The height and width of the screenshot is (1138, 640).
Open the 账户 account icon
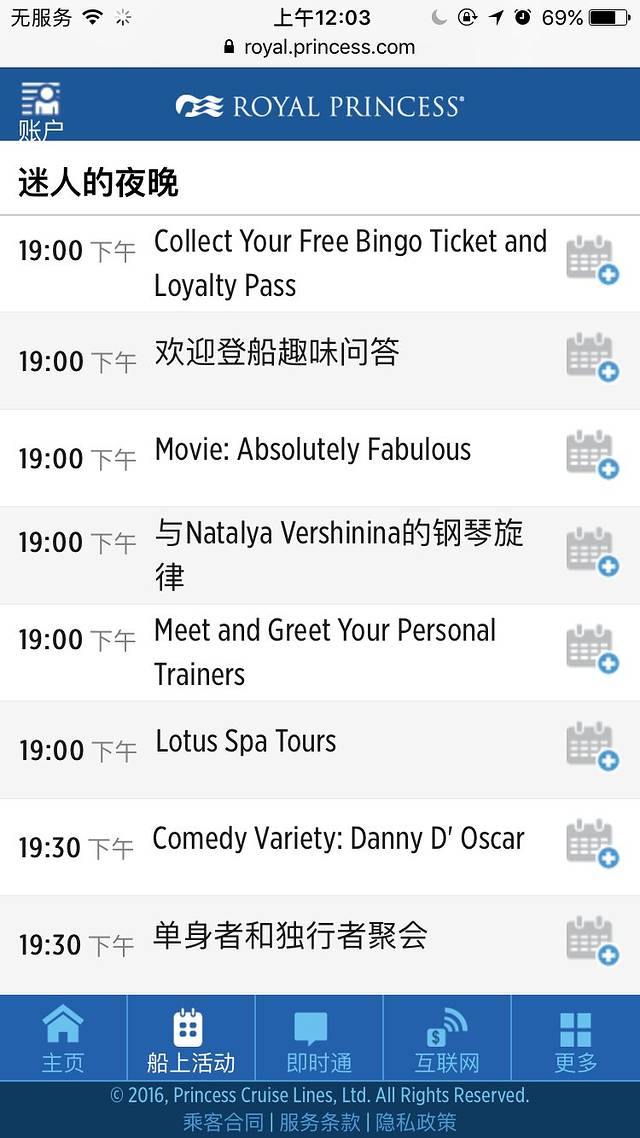[x=41, y=108]
